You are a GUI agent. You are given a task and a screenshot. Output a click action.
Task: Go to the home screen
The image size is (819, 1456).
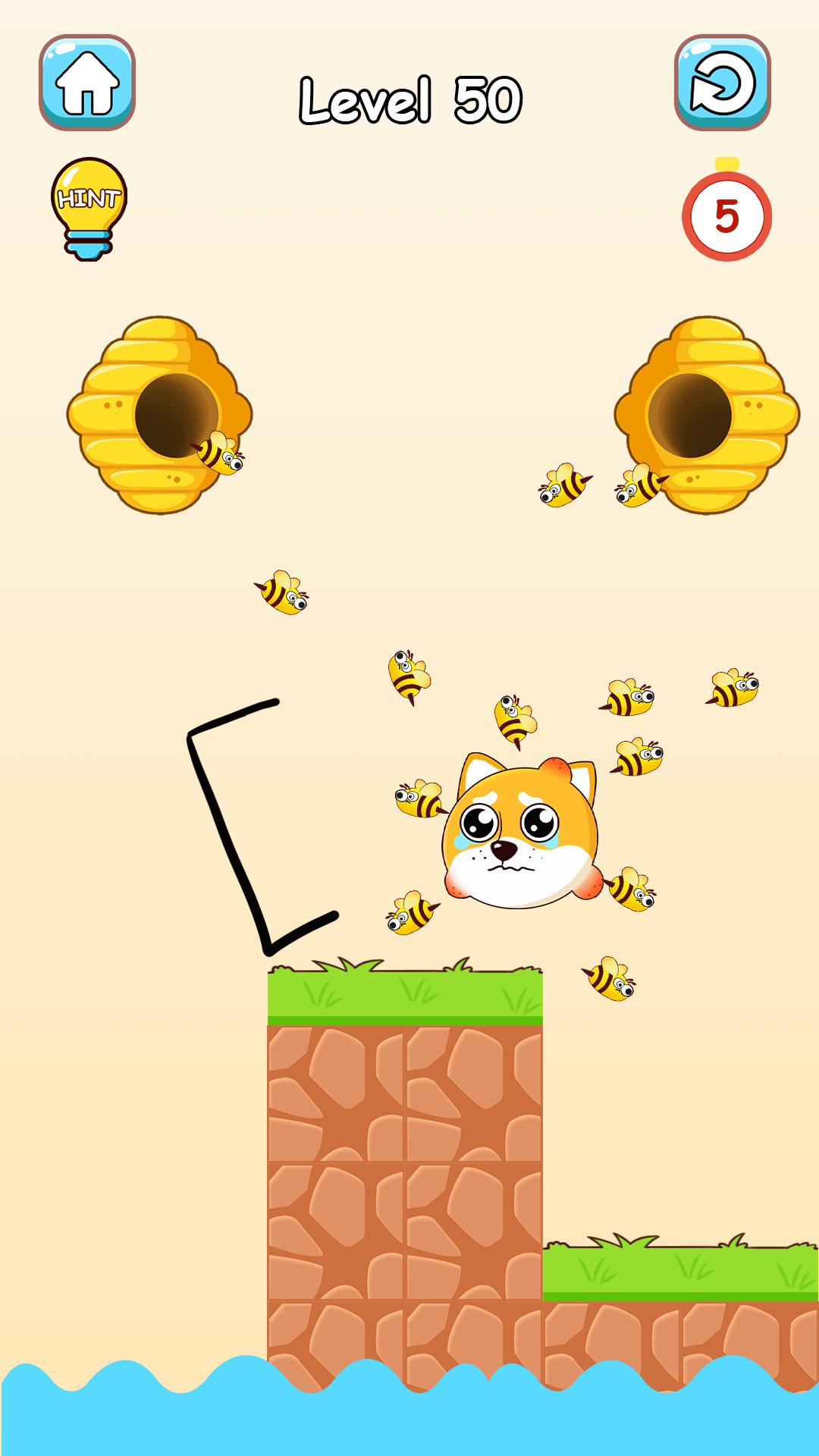coord(87,83)
